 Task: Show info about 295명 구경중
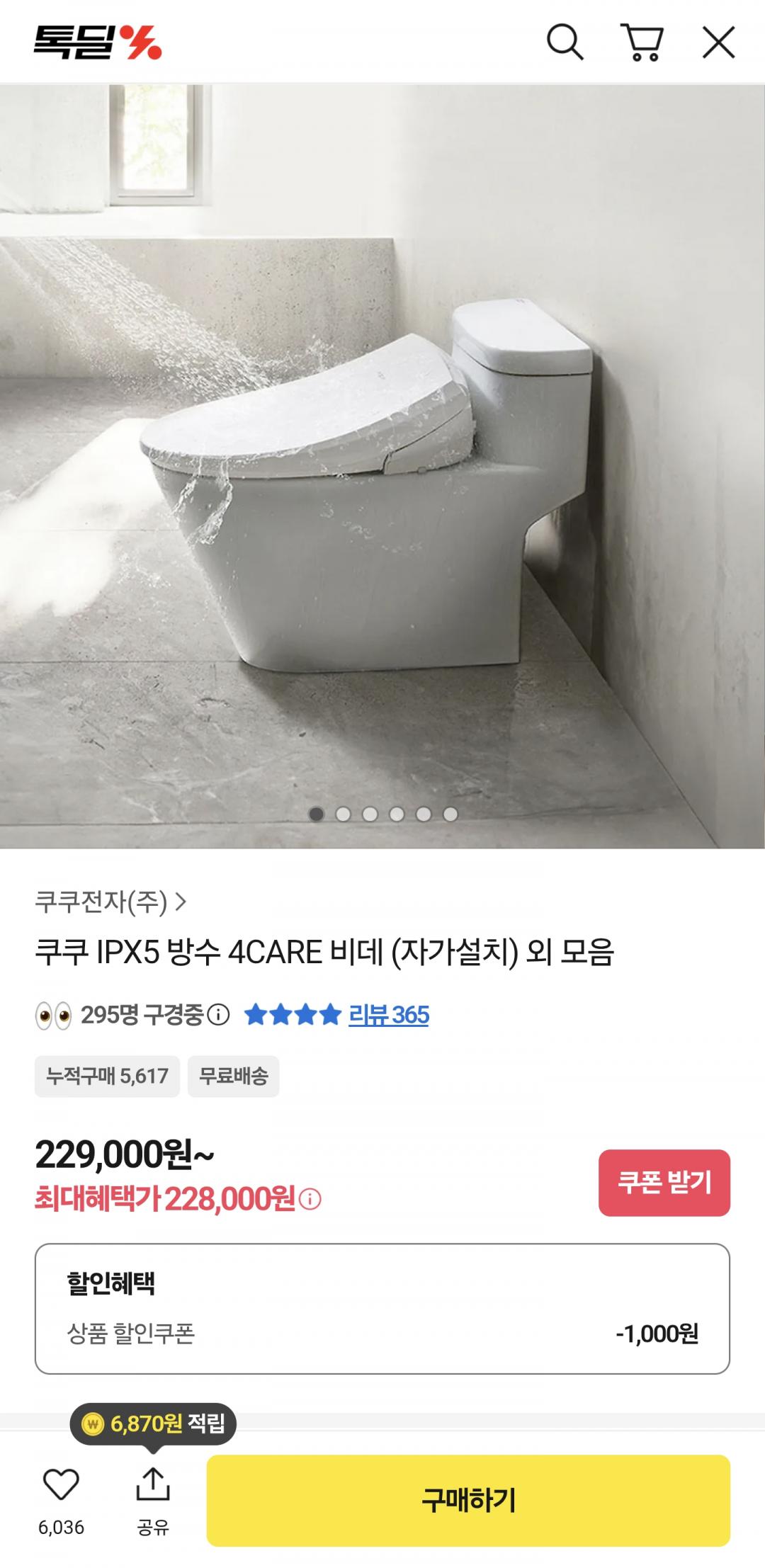pyautogui.click(x=219, y=1015)
